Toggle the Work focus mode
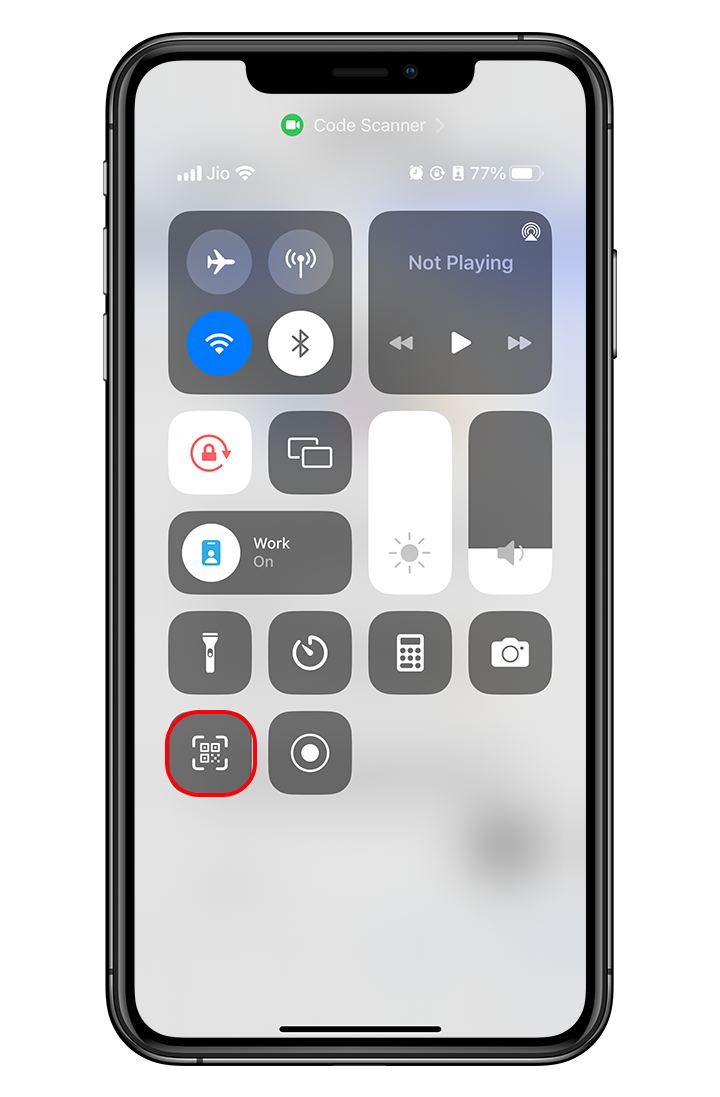This screenshot has width=720, height=1097. click(x=260, y=552)
